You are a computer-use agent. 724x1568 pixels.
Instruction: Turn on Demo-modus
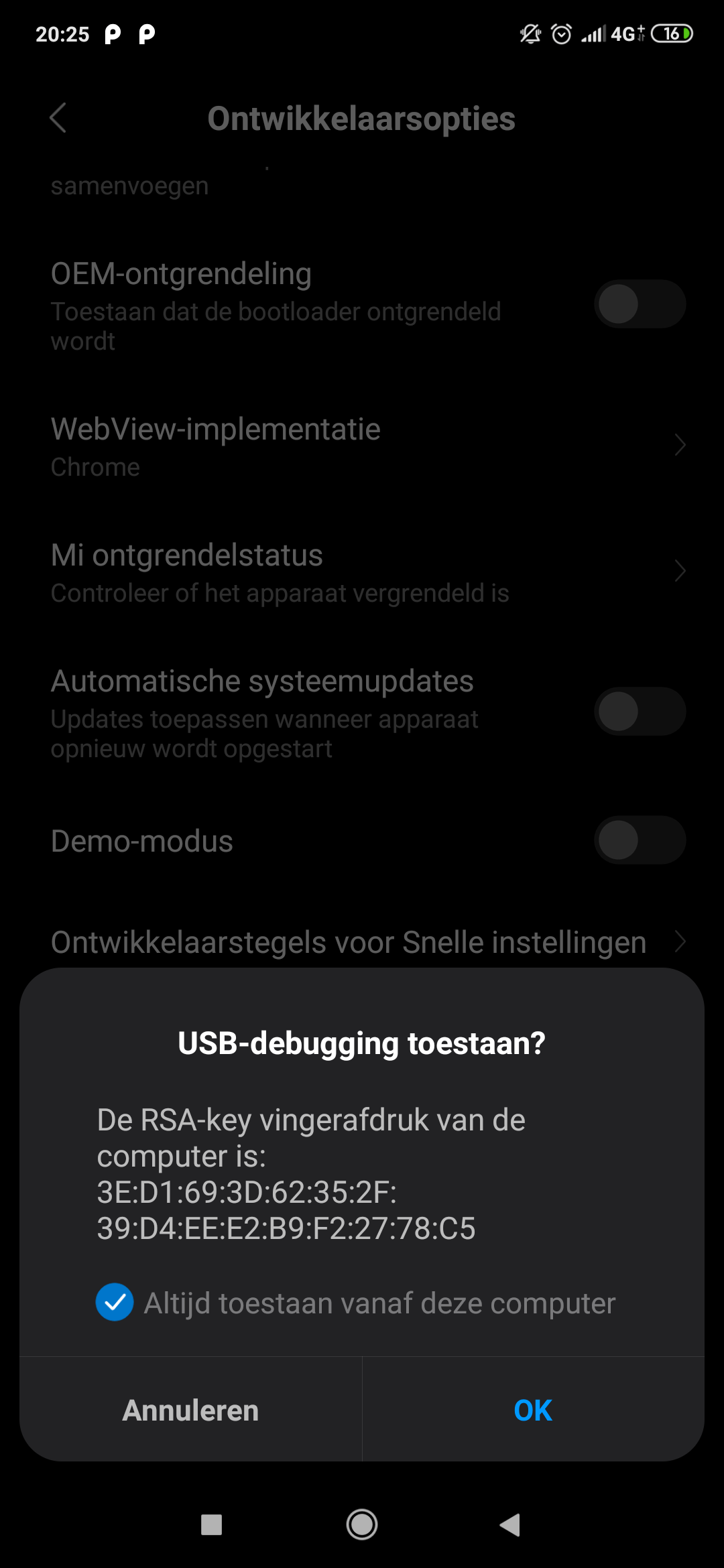tap(639, 840)
